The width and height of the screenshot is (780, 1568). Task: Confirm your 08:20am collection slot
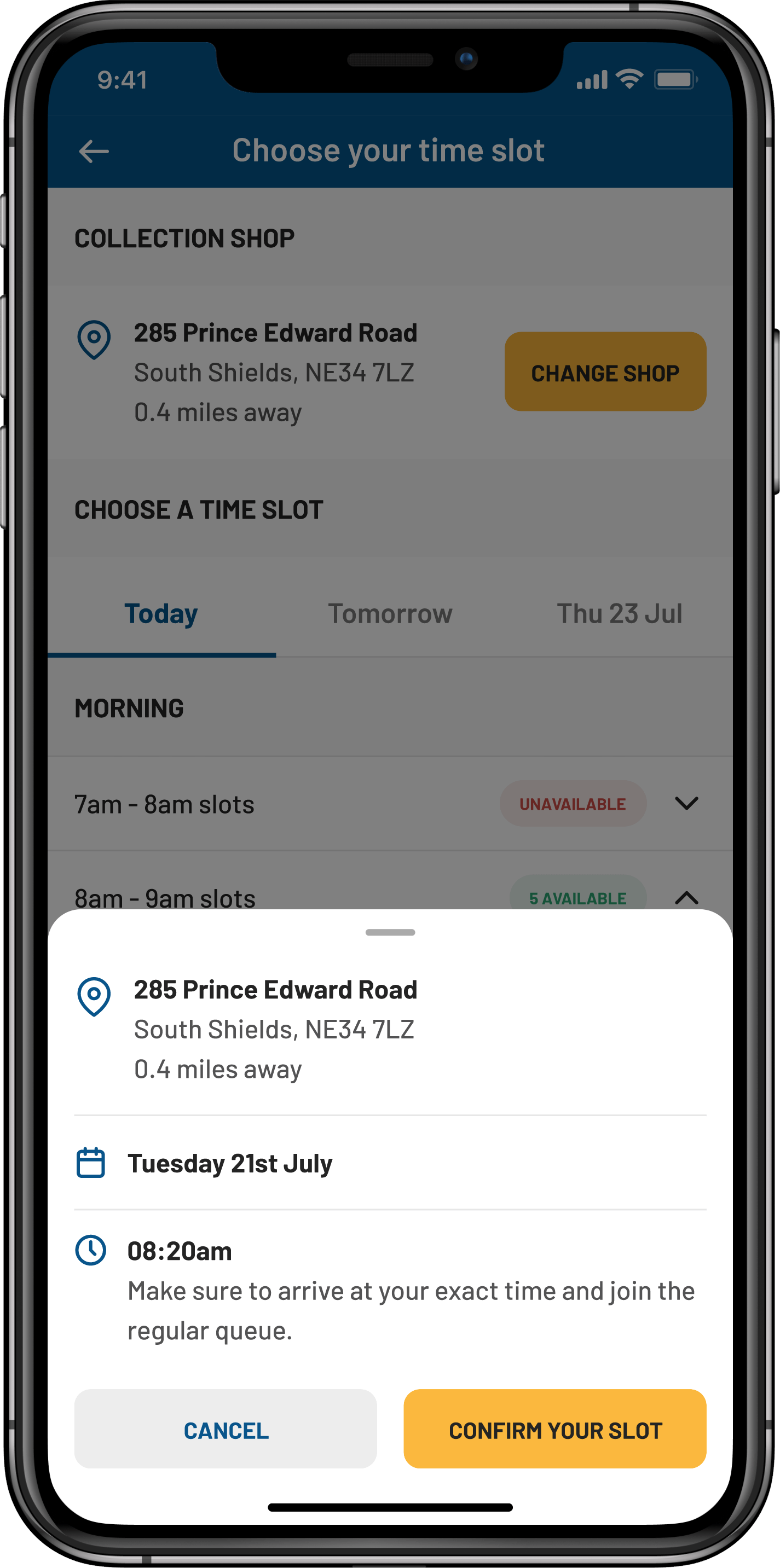(x=554, y=1429)
